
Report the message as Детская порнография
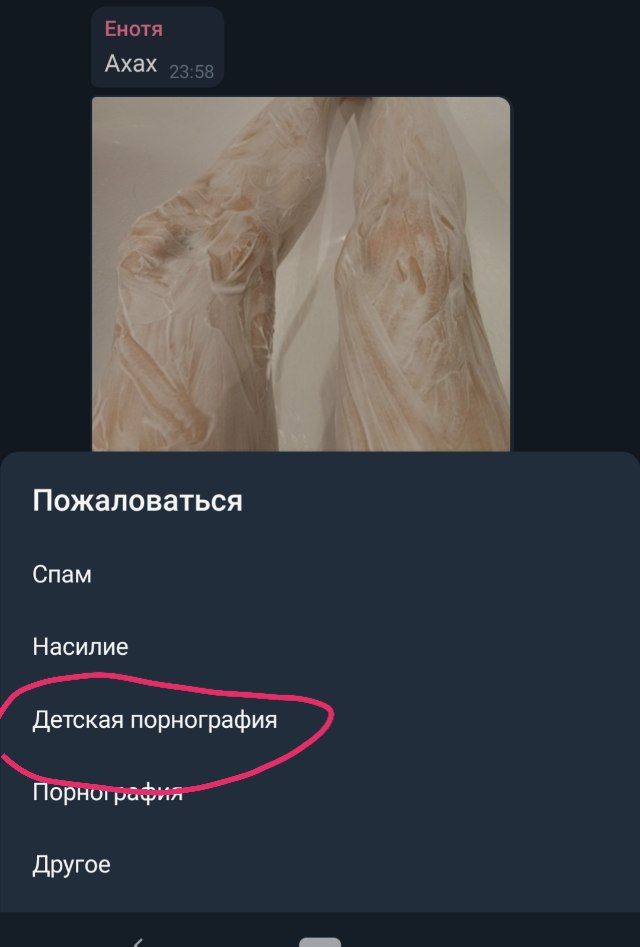(155, 719)
